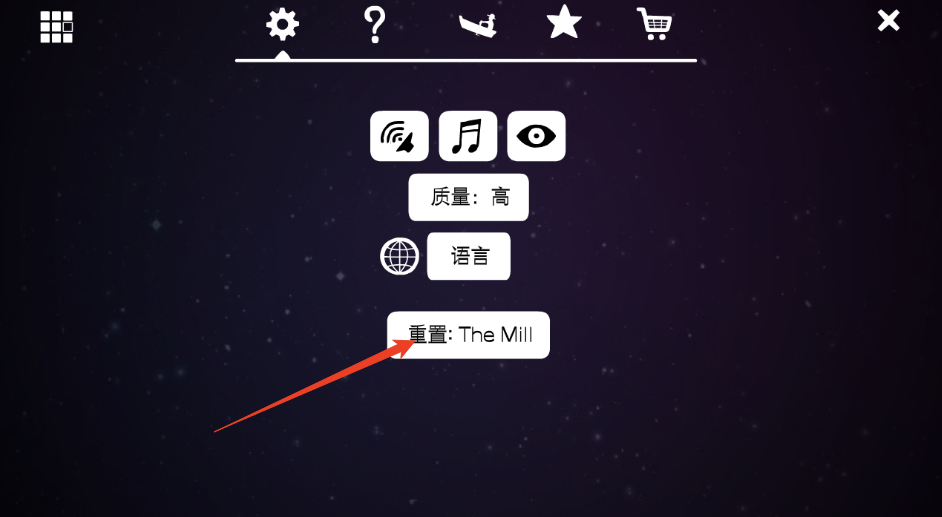The image size is (942, 517).
Task: Toggle the eye visibility button
Action: click(x=536, y=136)
